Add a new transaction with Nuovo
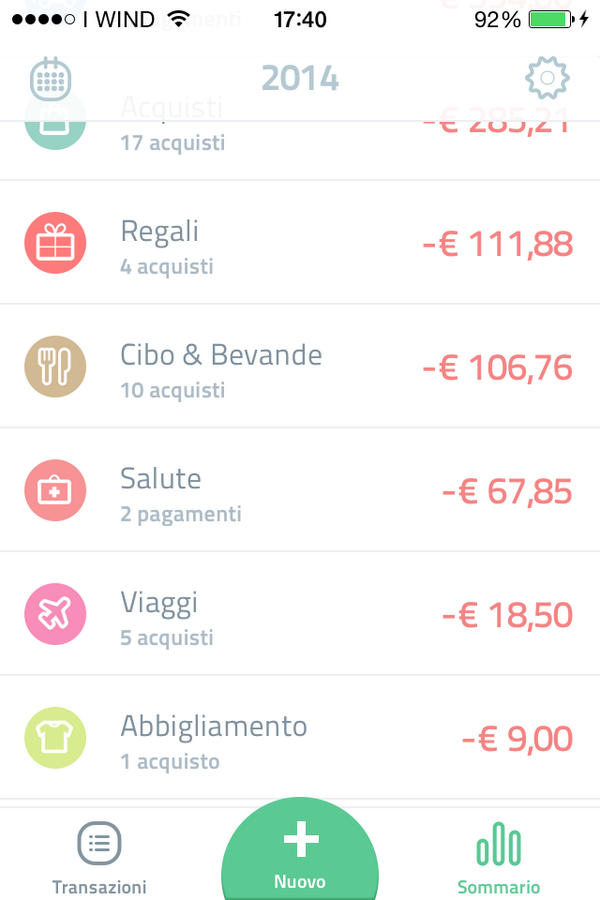The image size is (600, 900). [300, 850]
